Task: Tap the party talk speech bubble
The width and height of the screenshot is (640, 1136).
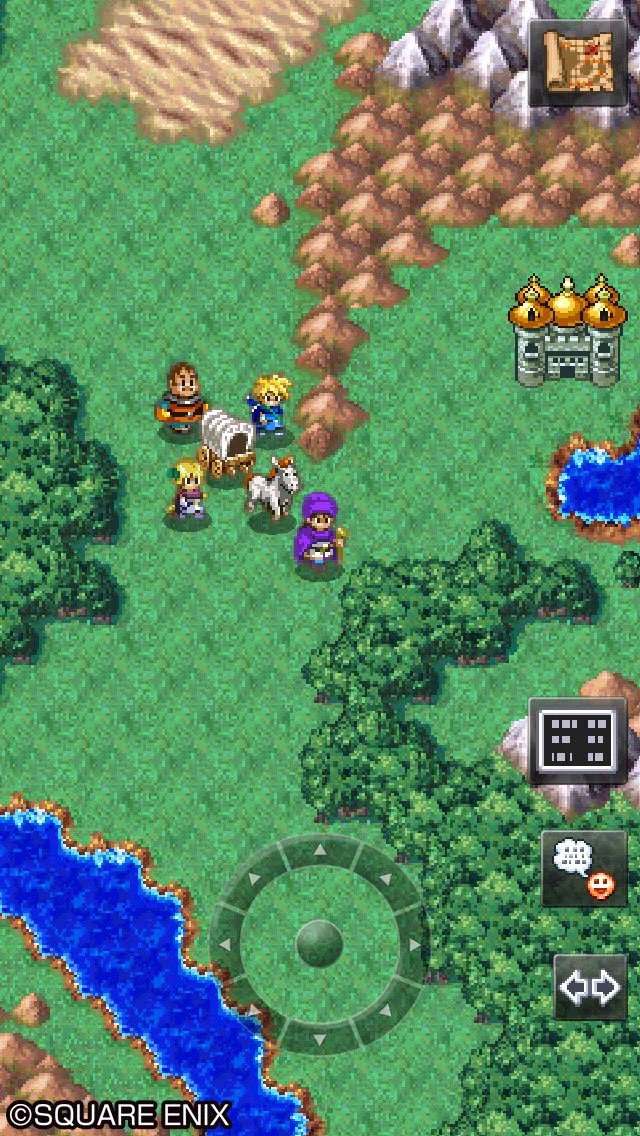Action: coord(583,866)
